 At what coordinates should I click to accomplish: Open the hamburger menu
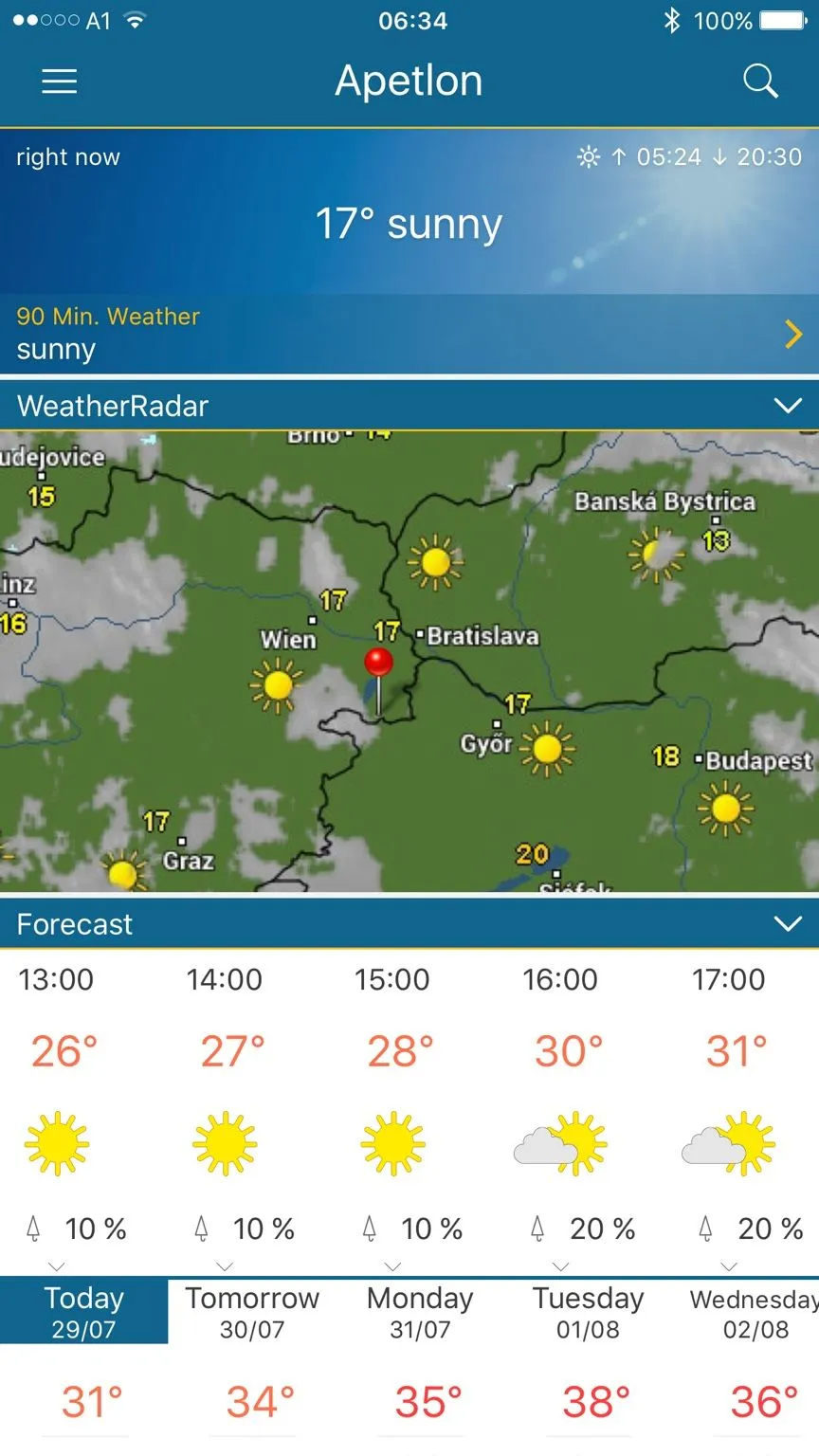click(x=59, y=82)
